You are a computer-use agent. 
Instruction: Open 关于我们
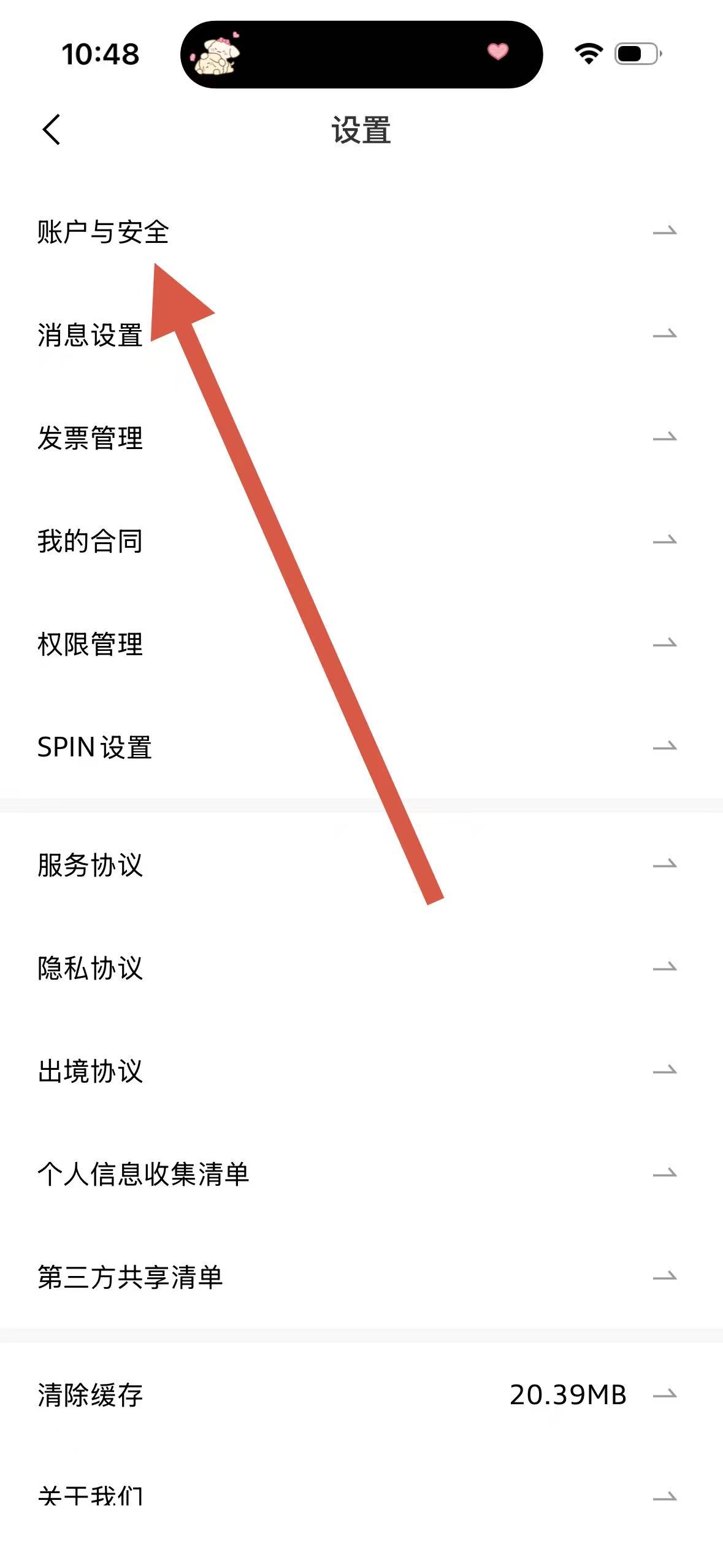[x=90, y=1496]
